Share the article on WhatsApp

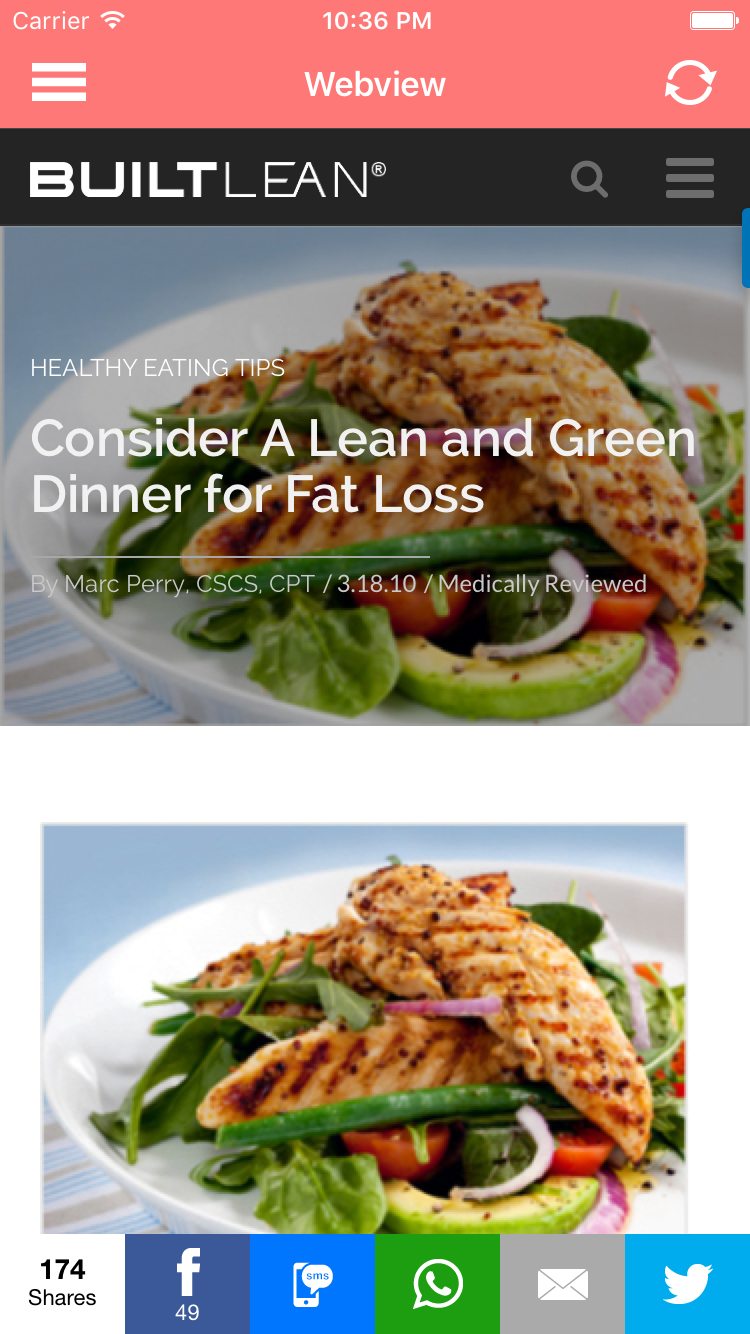click(x=437, y=1283)
